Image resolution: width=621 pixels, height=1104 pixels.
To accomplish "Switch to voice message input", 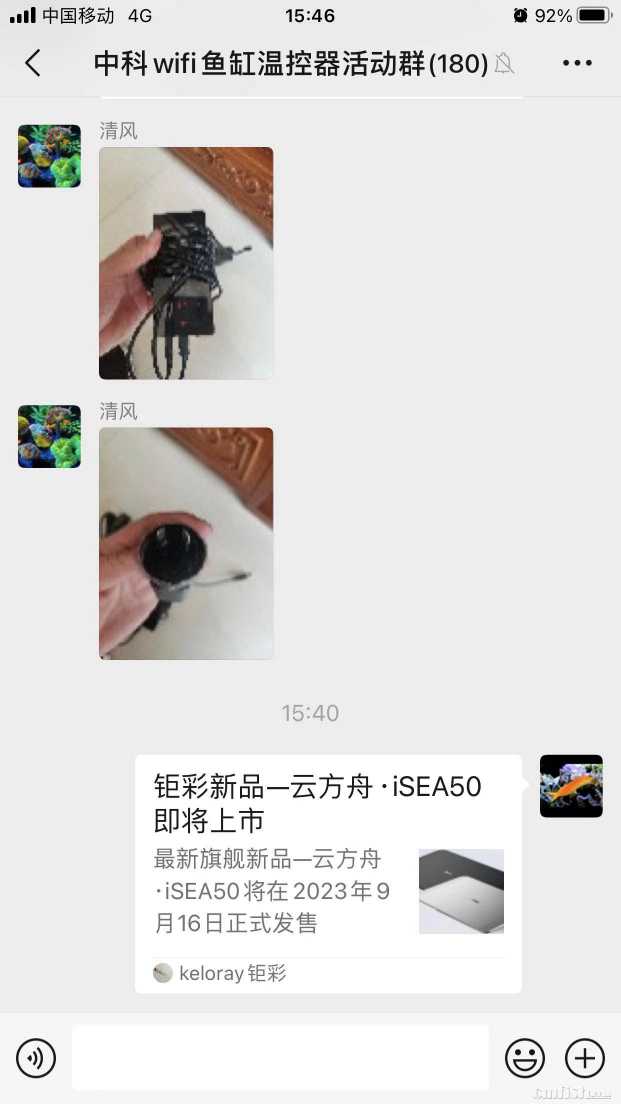I will pos(36,1058).
